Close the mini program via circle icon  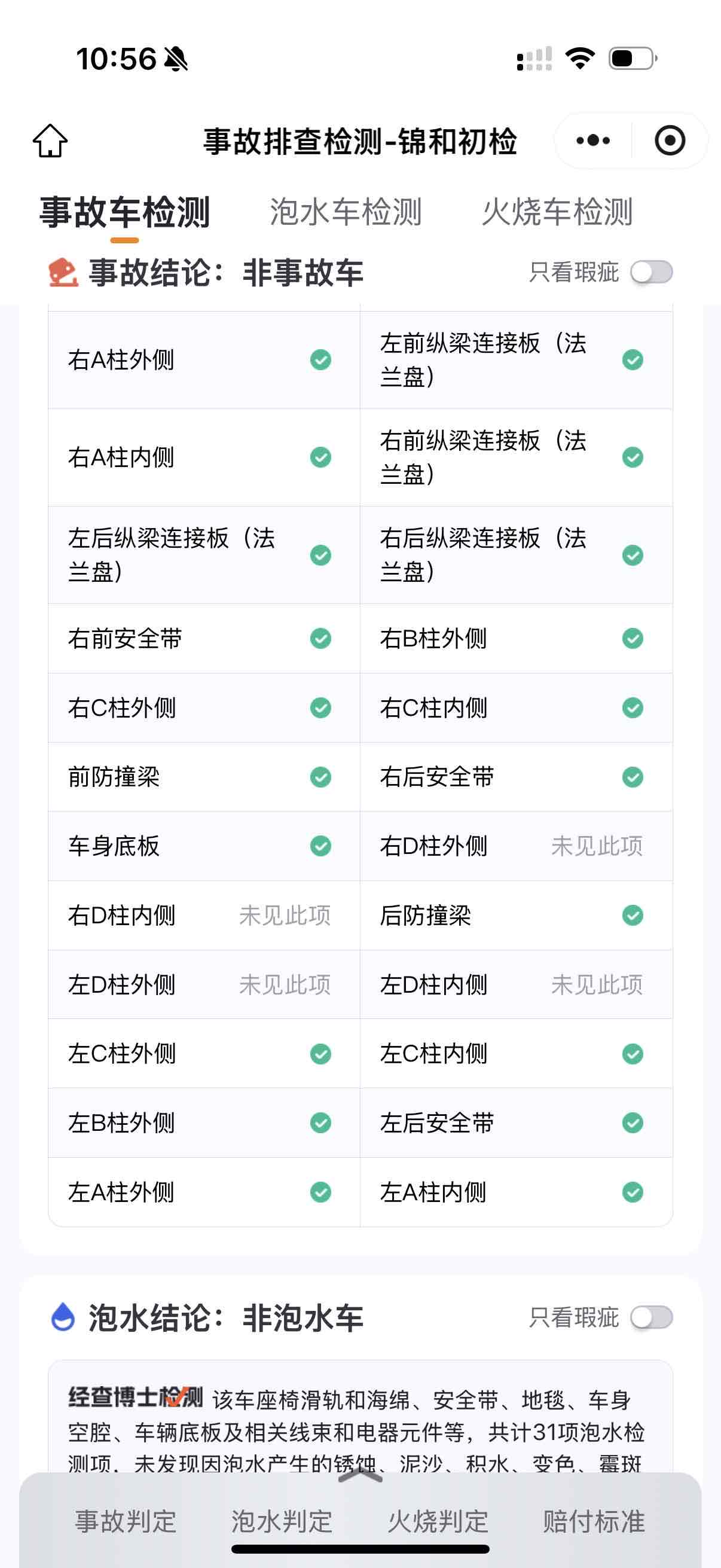670,141
